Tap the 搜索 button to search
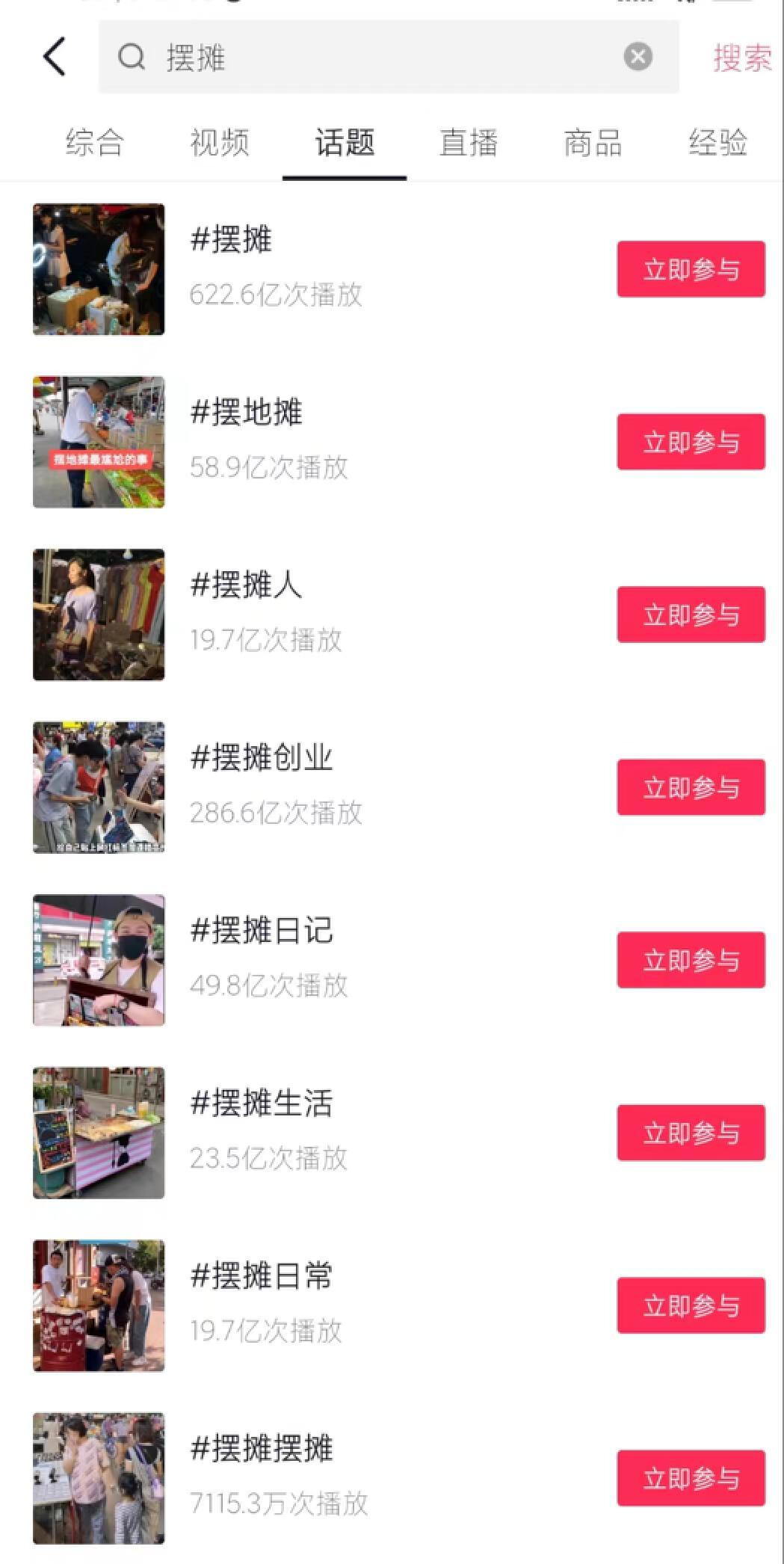The image size is (784, 1564). (741, 58)
